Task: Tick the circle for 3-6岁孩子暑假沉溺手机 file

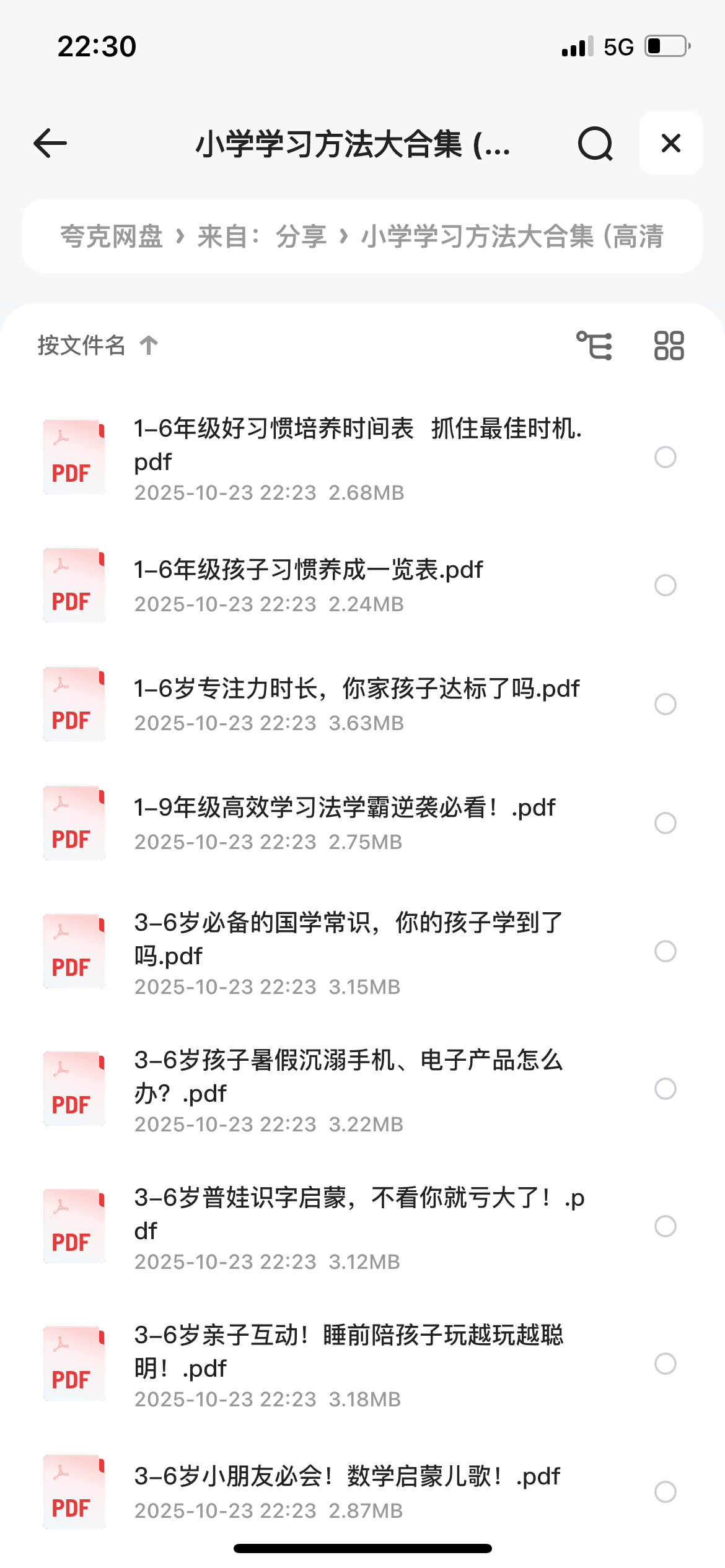Action: [x=665, y=1089]
